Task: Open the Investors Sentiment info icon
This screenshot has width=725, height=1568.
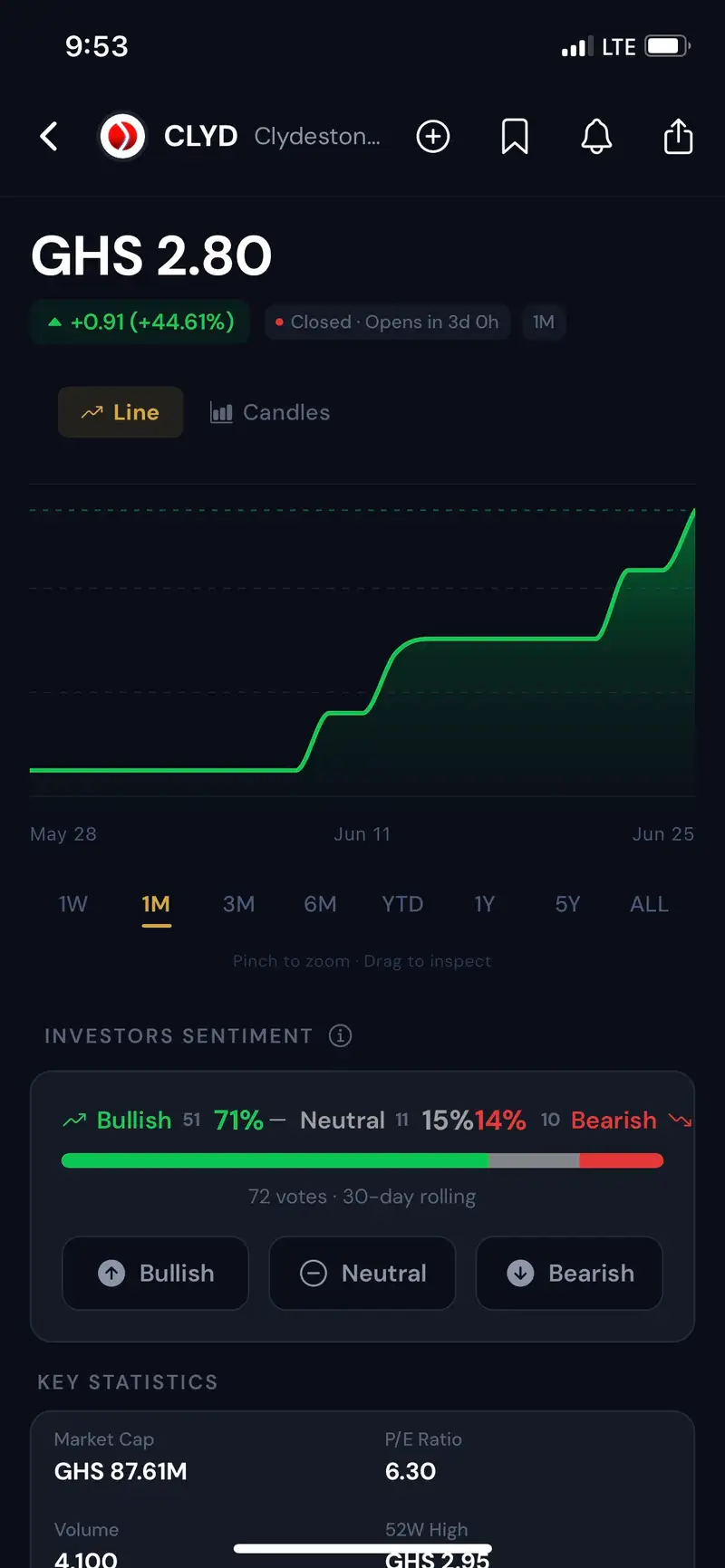Action: pyautogui.click(x=340, y=1035)
